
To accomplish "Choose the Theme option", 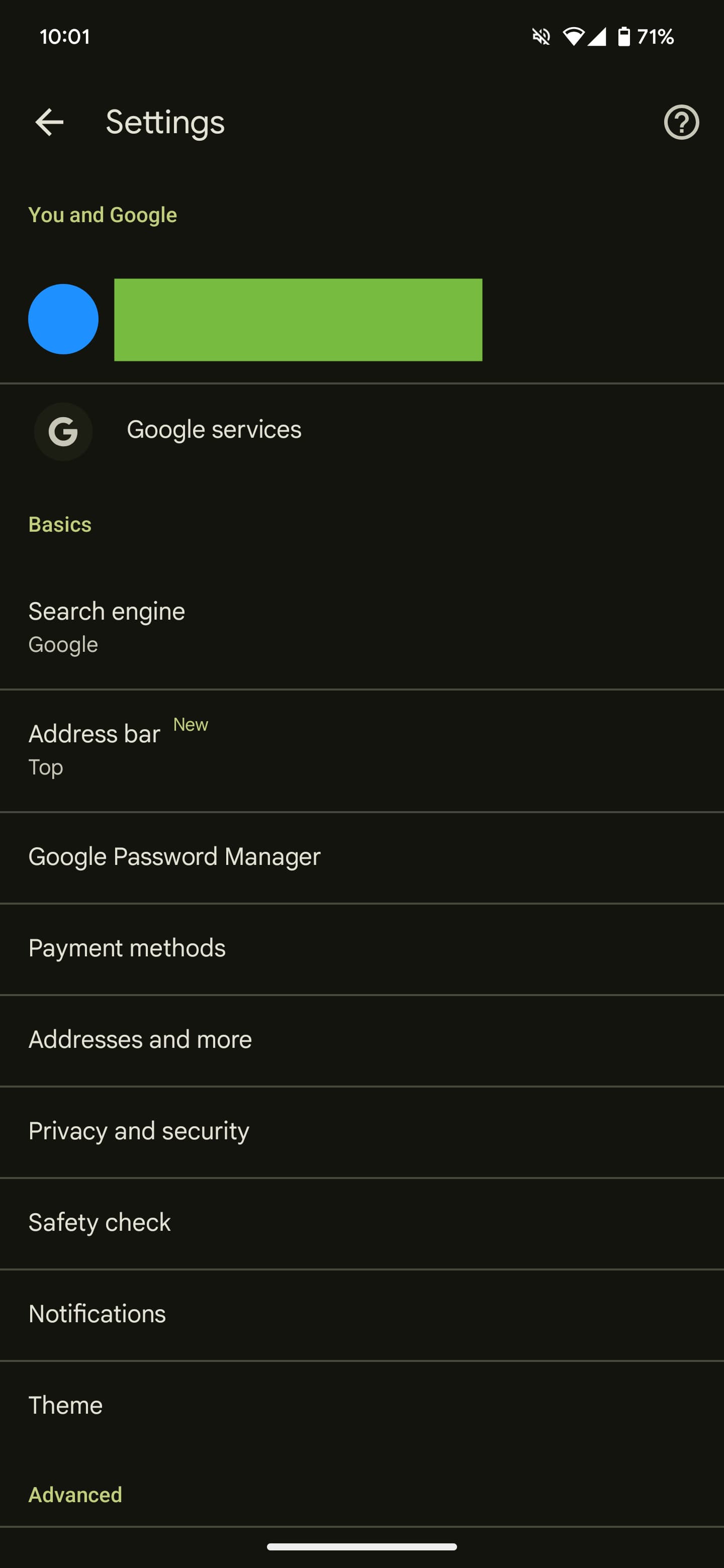I will (x=361, y=1406).
